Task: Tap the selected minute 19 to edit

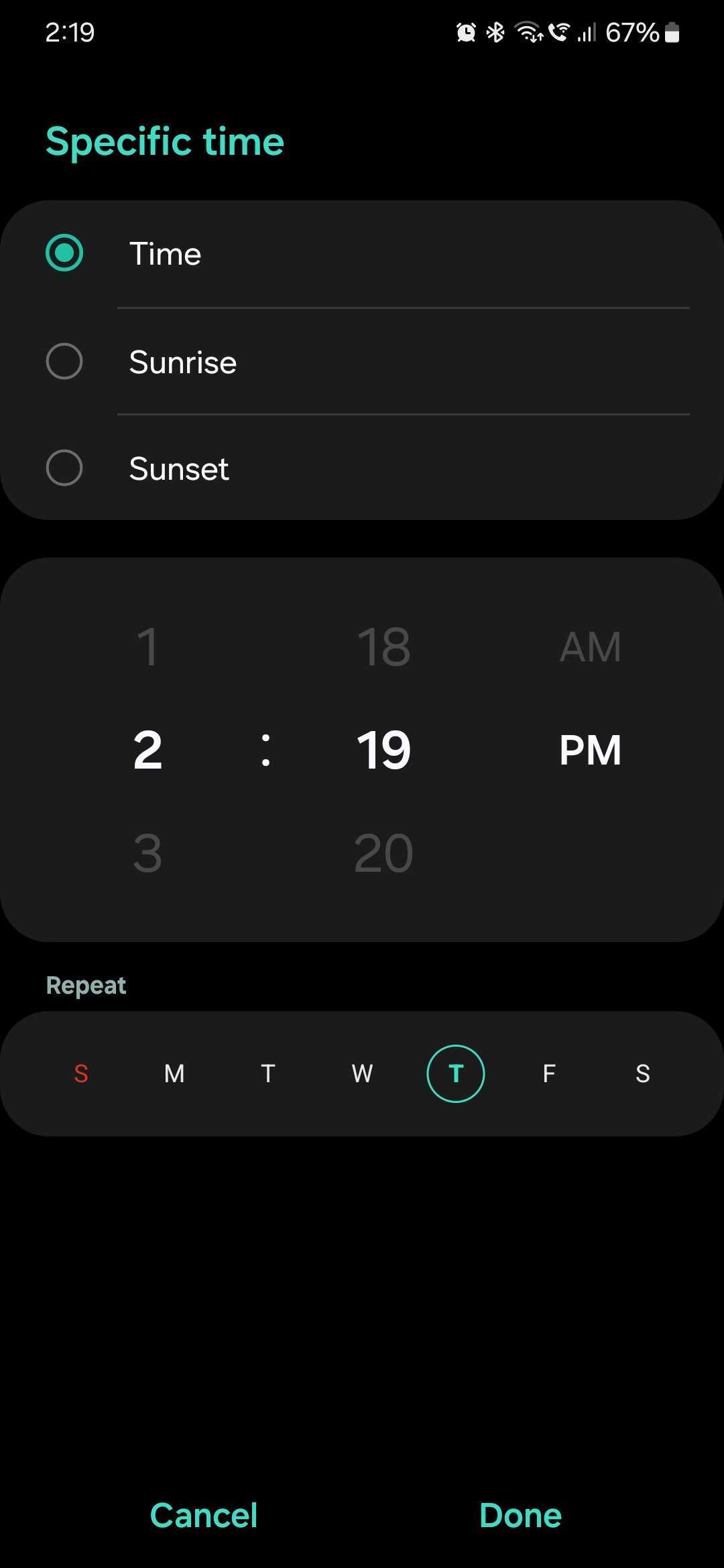Action: click(x=383, y=750)
